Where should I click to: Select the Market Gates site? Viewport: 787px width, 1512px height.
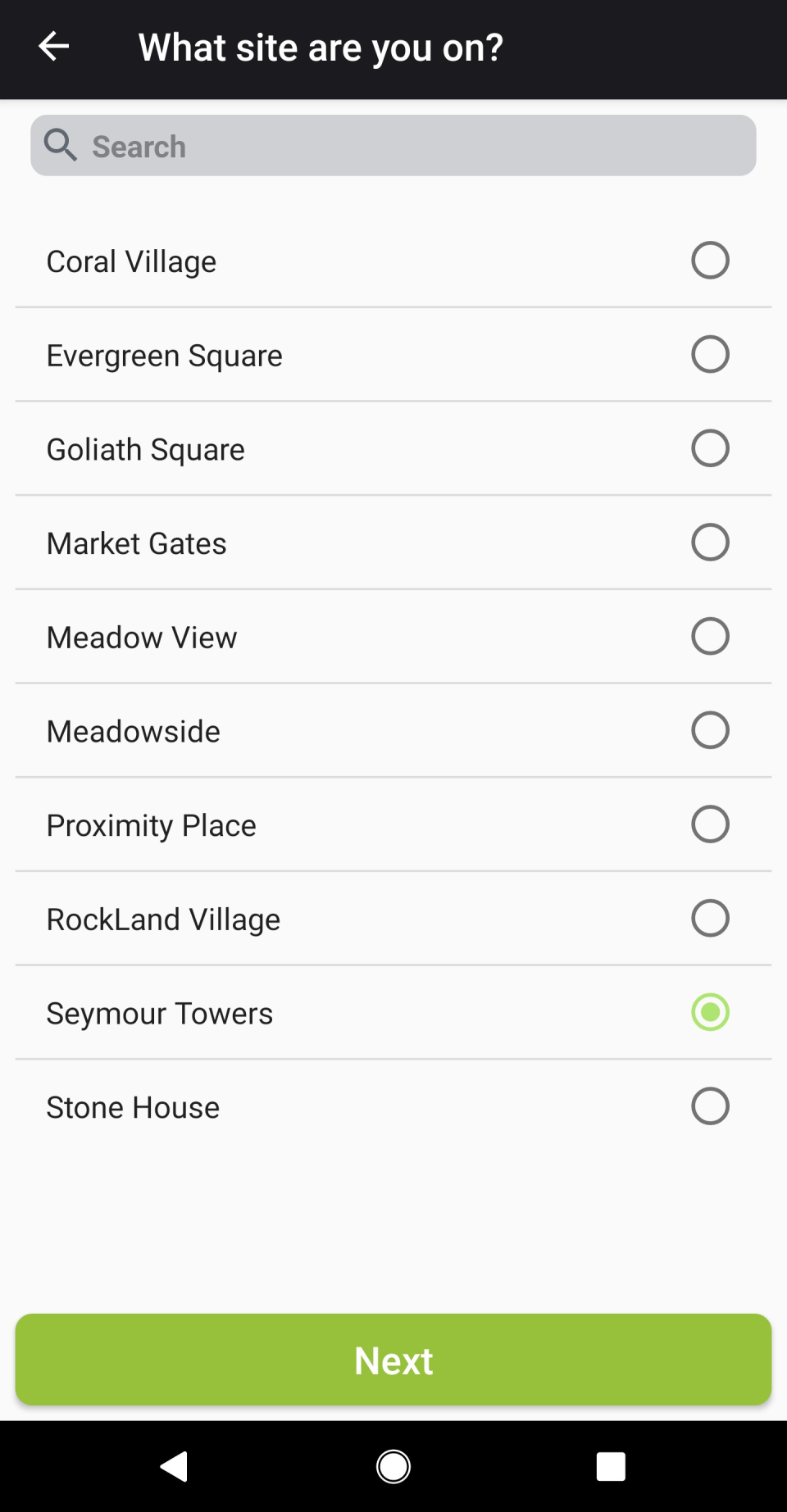[710, 543]
